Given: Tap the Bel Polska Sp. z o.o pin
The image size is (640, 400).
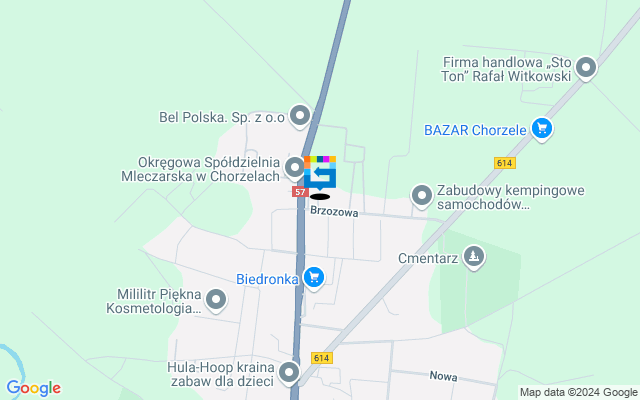Looking at the screenshot, I should pos(299,115).
